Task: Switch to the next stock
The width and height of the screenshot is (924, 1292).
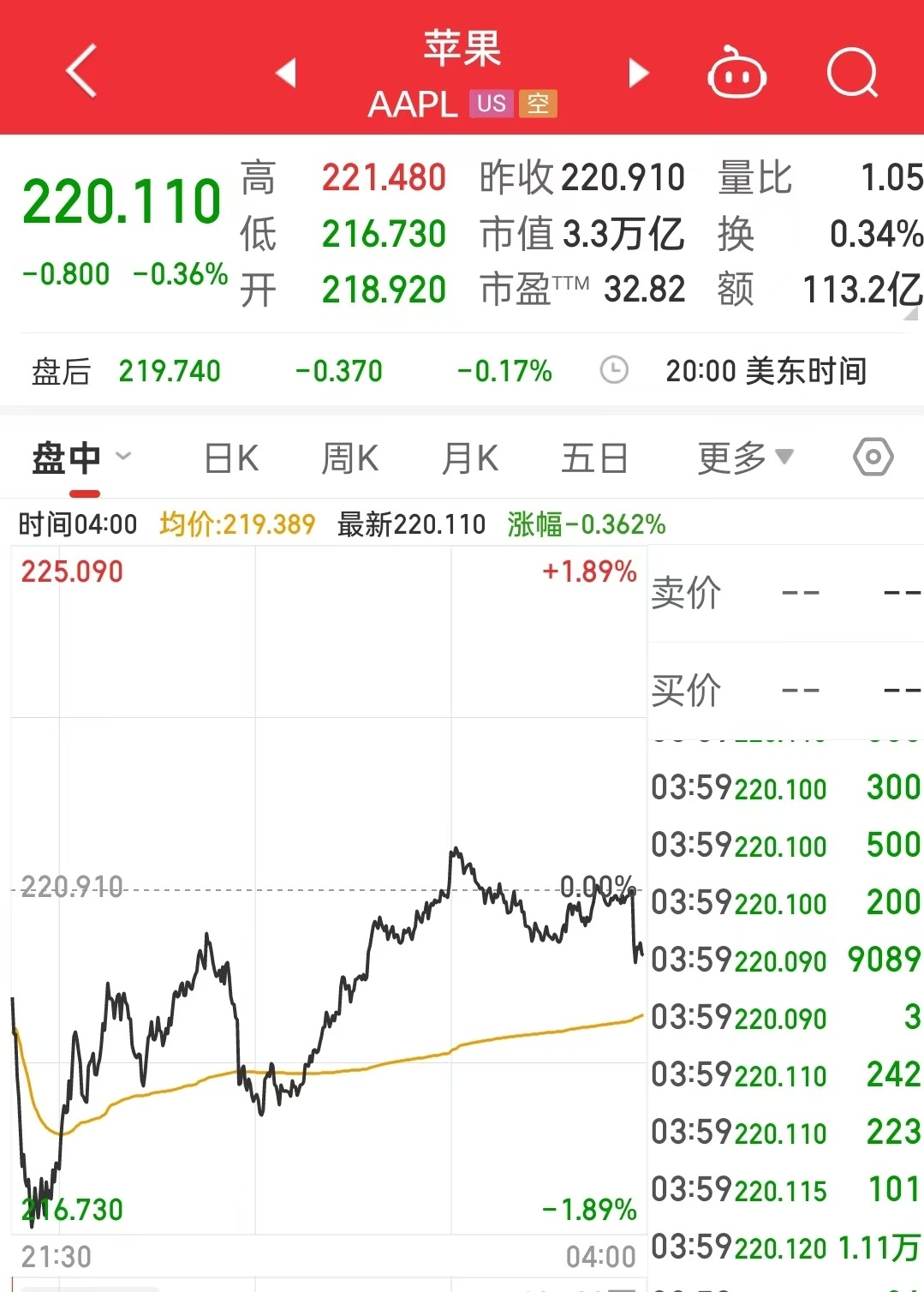Action: 638,73
